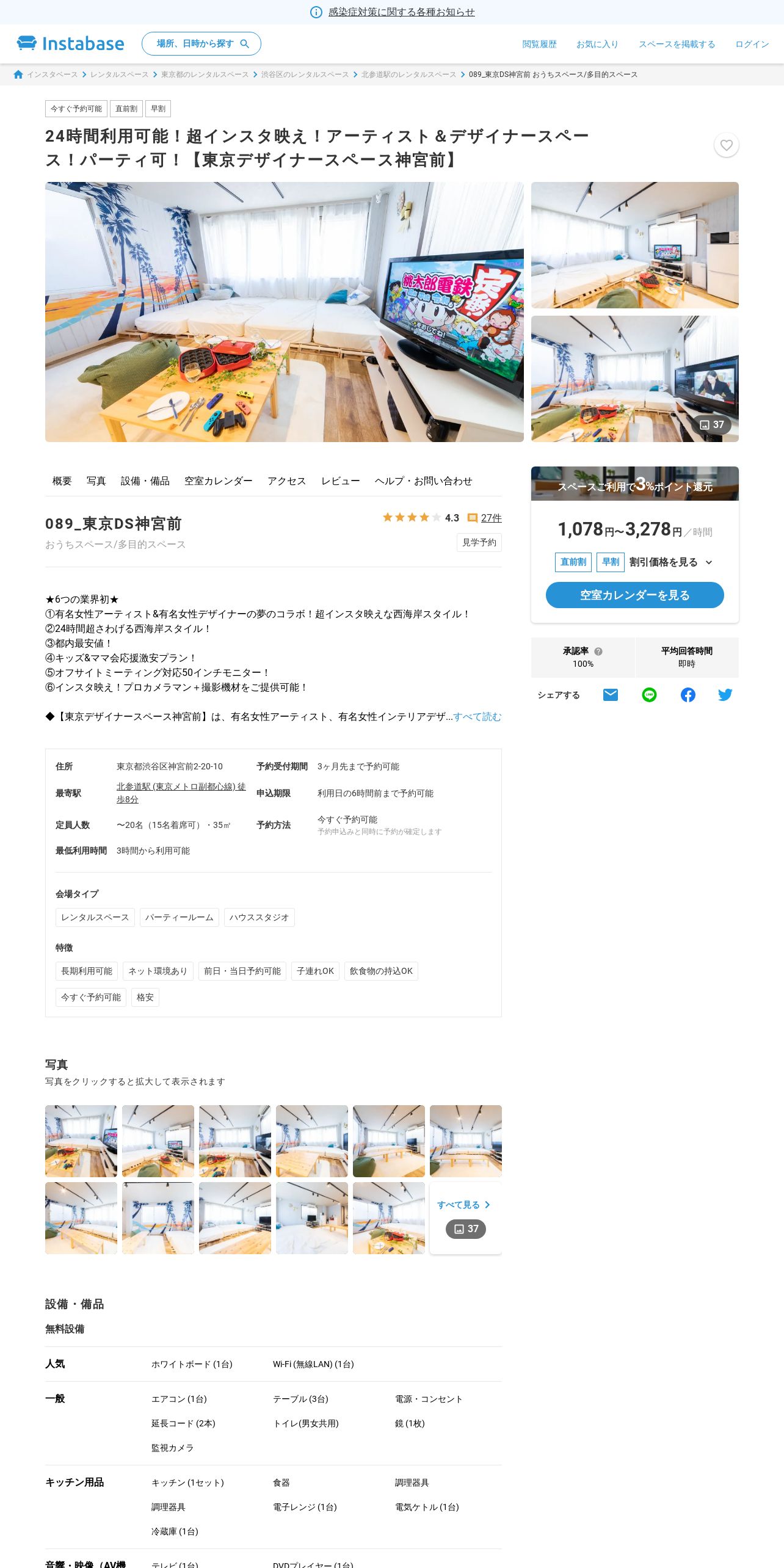The width and height of the screenshot is (784, 1568).
Task: Open the 場所、日時から探す search box
Action: [201, 44]
